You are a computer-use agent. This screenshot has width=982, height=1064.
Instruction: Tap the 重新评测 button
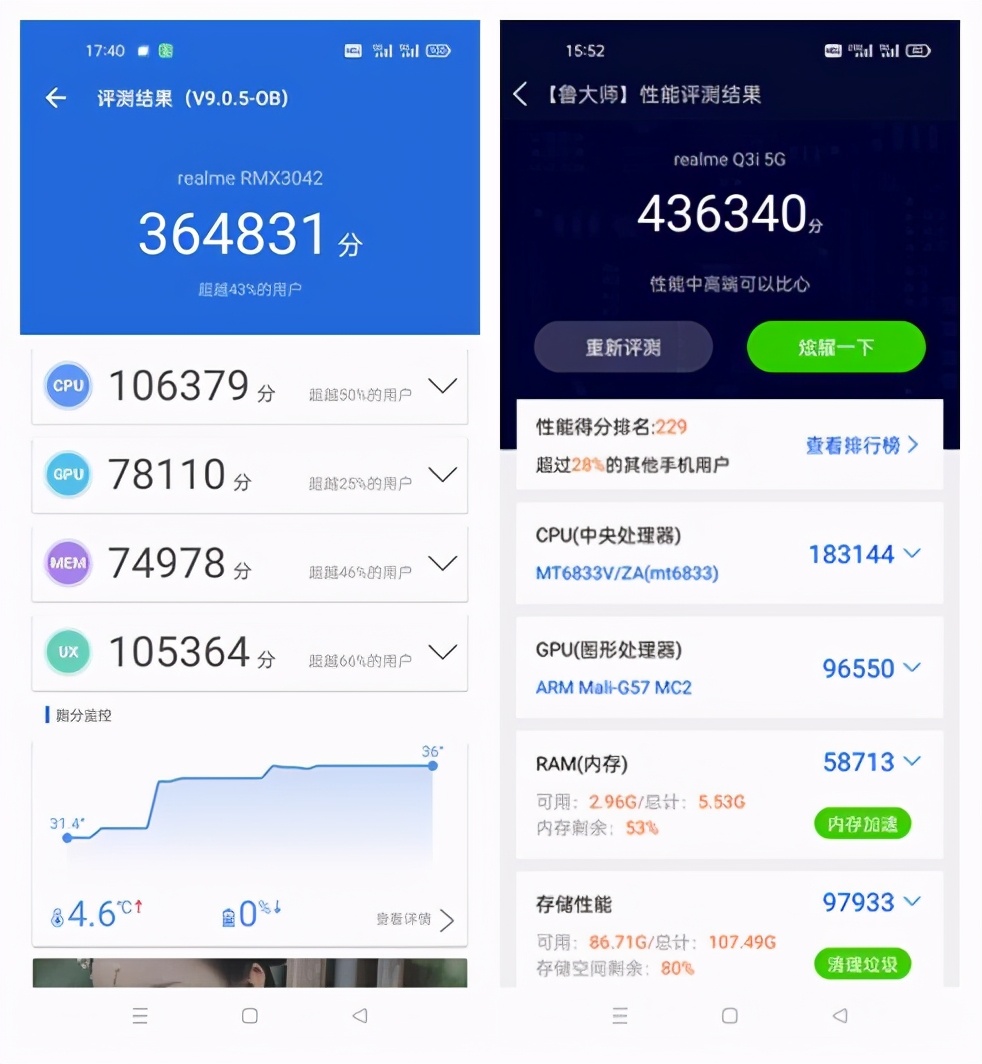coord(623,346)
